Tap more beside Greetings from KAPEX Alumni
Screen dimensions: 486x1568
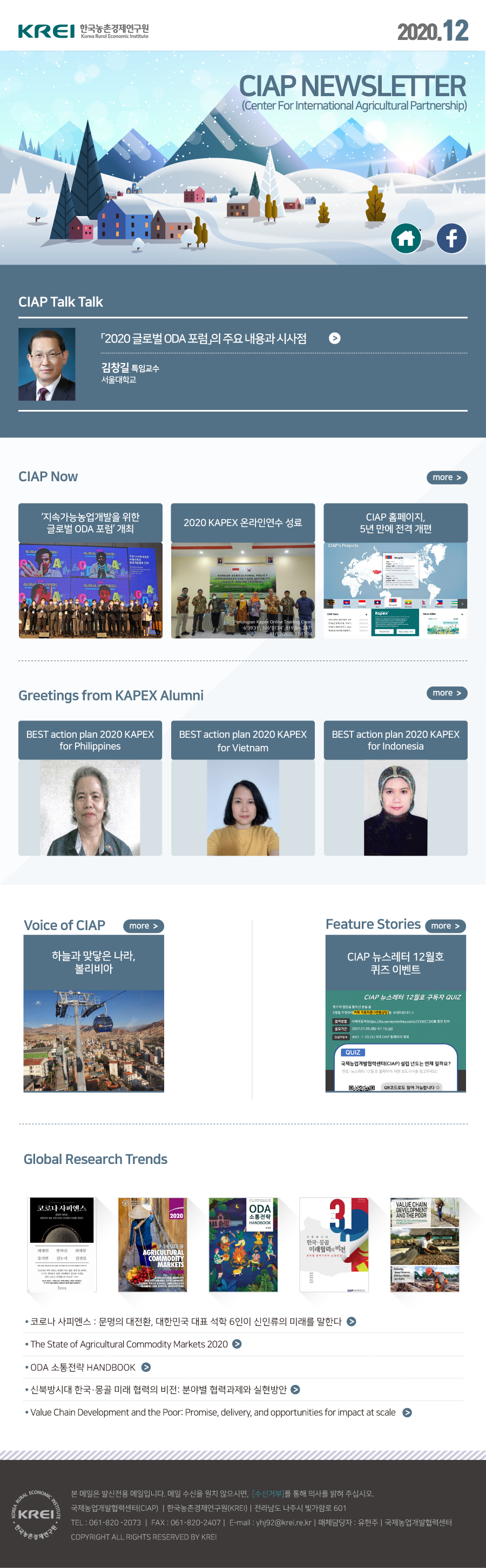(x=447, y=692)
